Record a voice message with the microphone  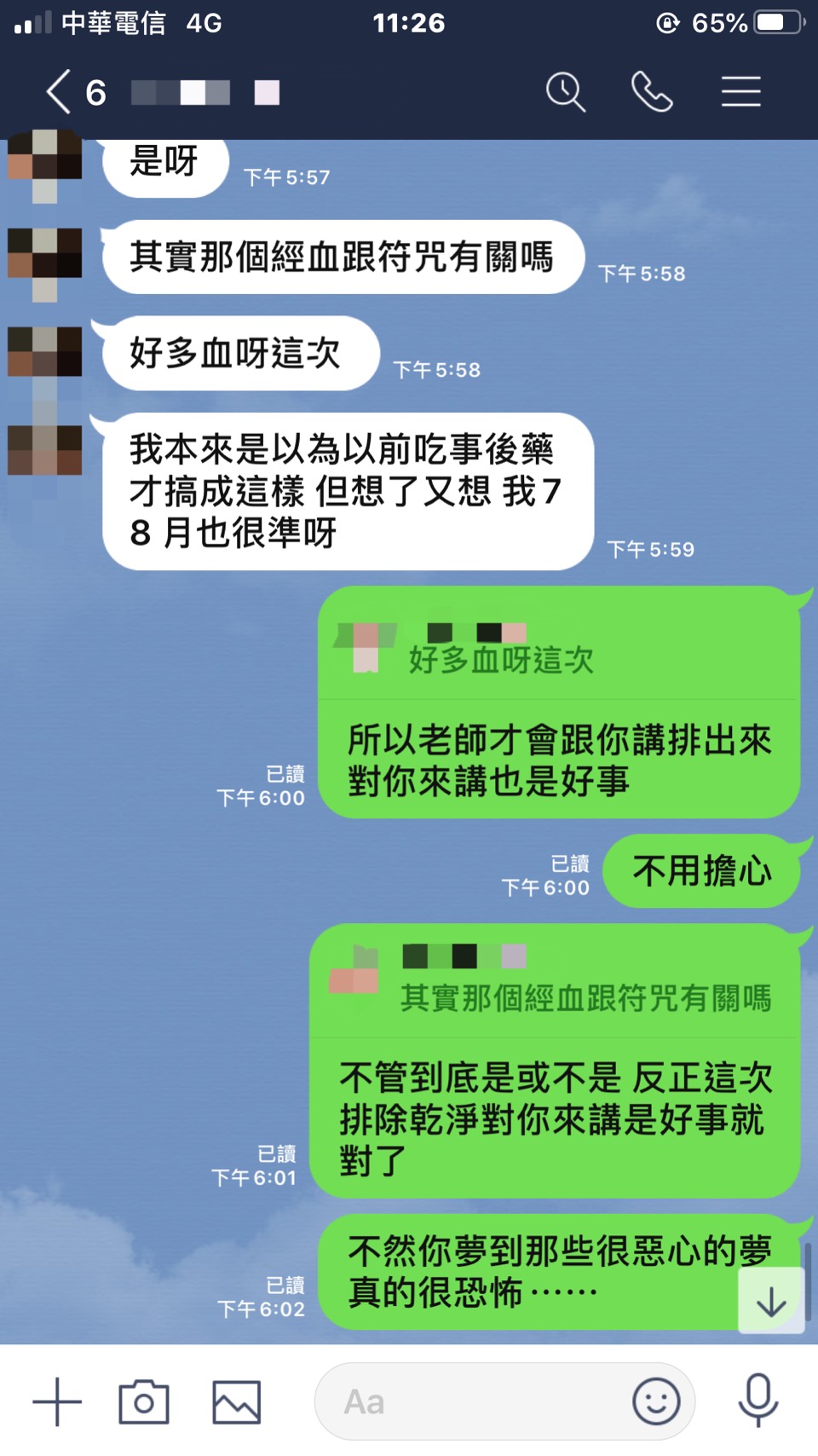point(758,1401)
